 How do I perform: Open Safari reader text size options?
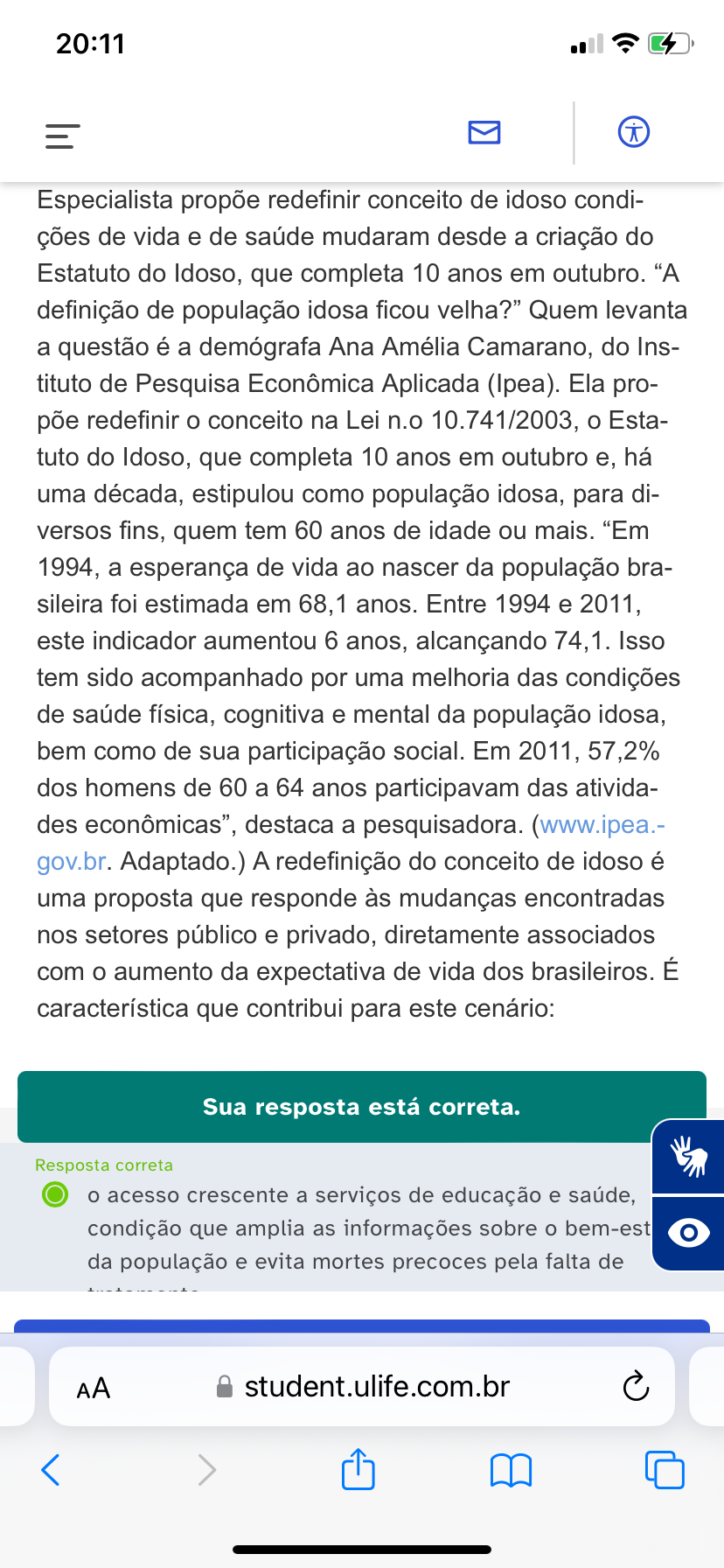[x=94, y=1389]
